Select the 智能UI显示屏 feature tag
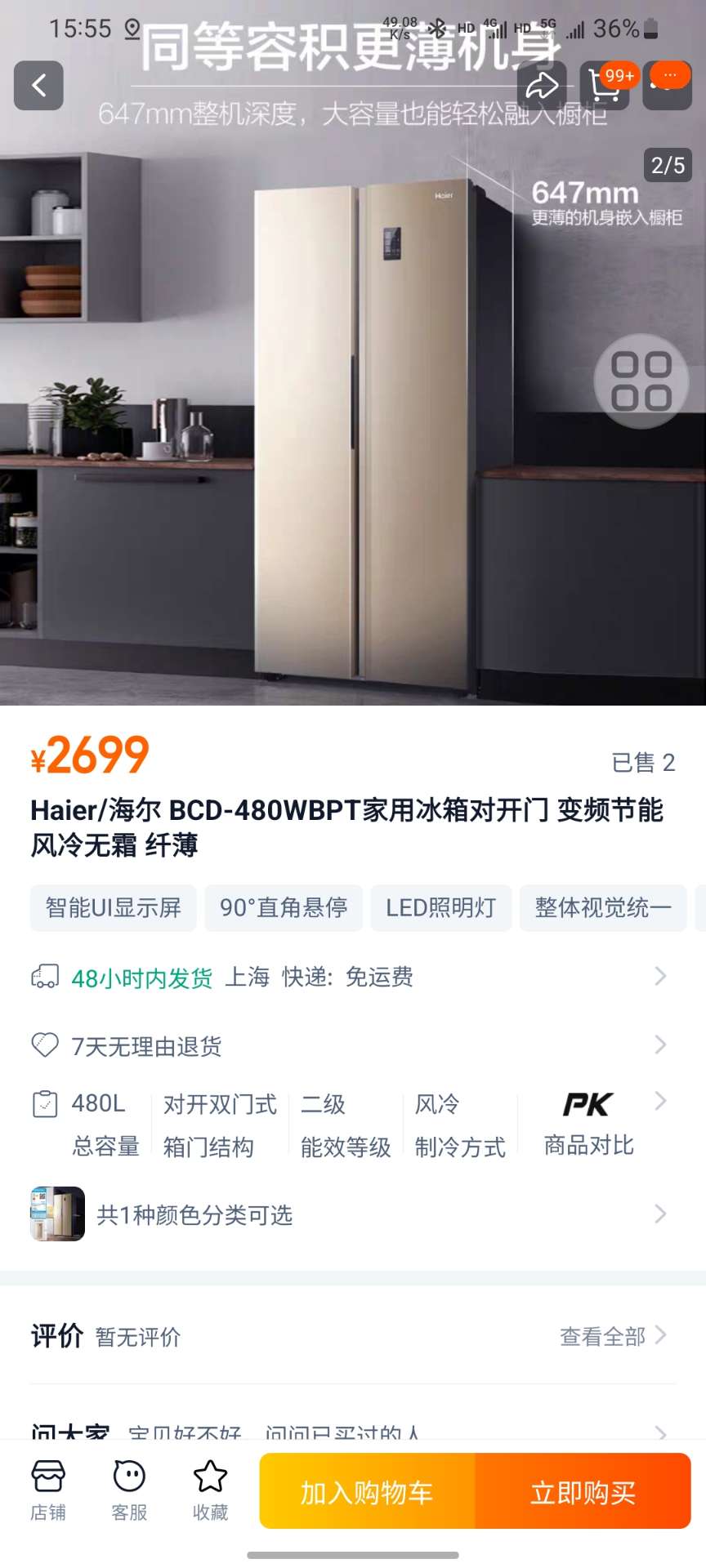The height and width of the screenshot is (1568, 706). pyautogui.click(x=114, y=907)
